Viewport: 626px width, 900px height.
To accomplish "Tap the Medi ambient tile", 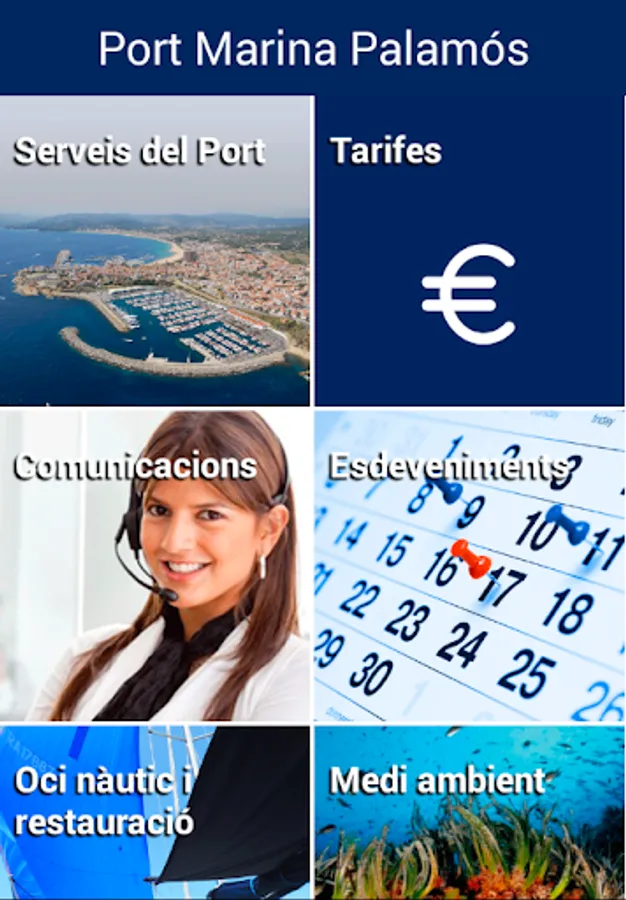I will 469,813.
